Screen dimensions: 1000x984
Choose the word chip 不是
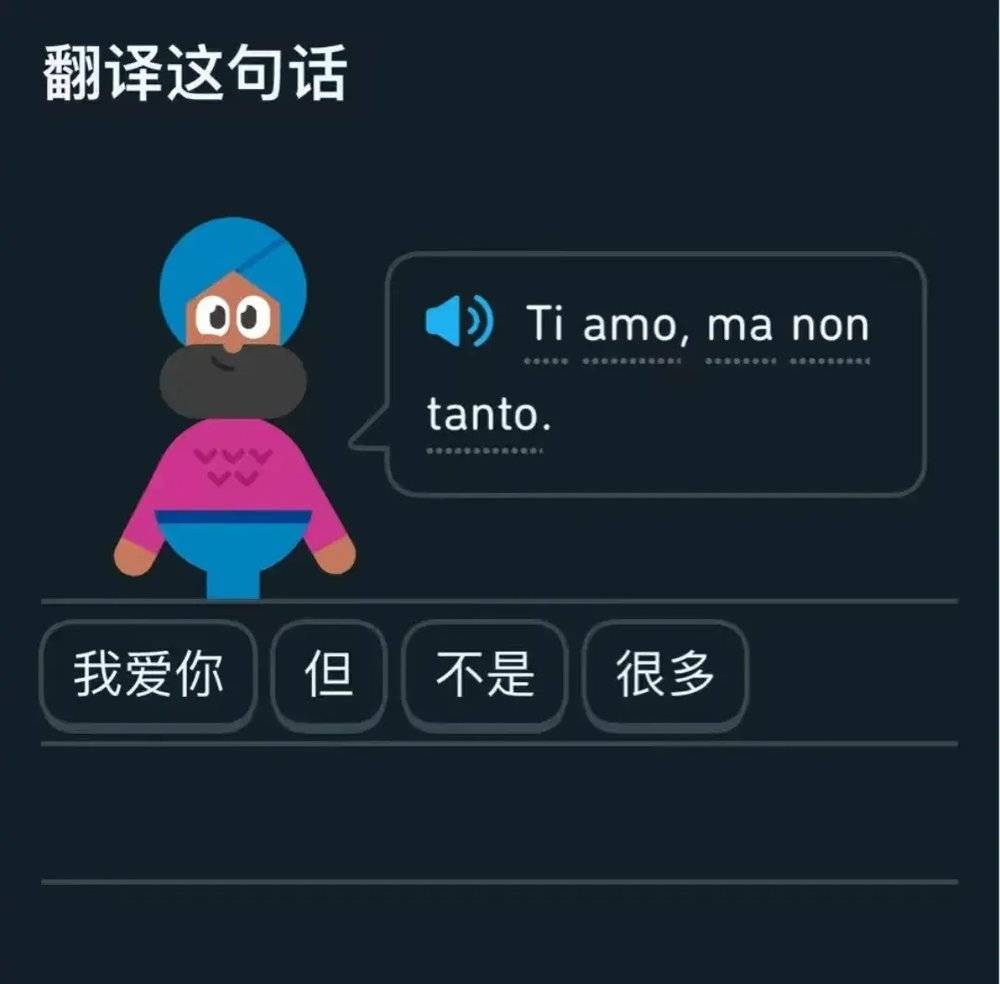485,676
